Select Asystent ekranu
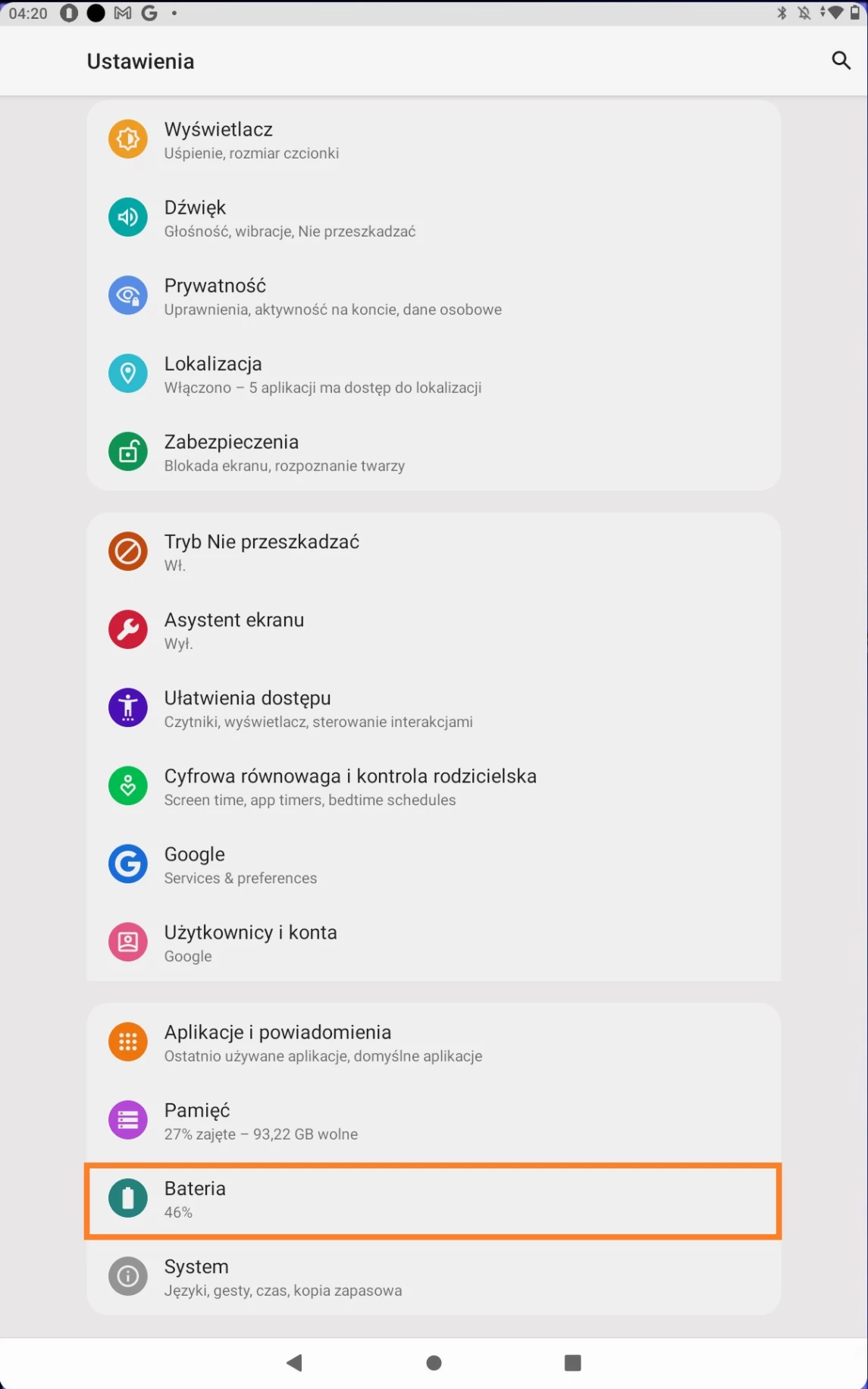The width and height of the screenshot is (868, 1389). click(432, 631)
